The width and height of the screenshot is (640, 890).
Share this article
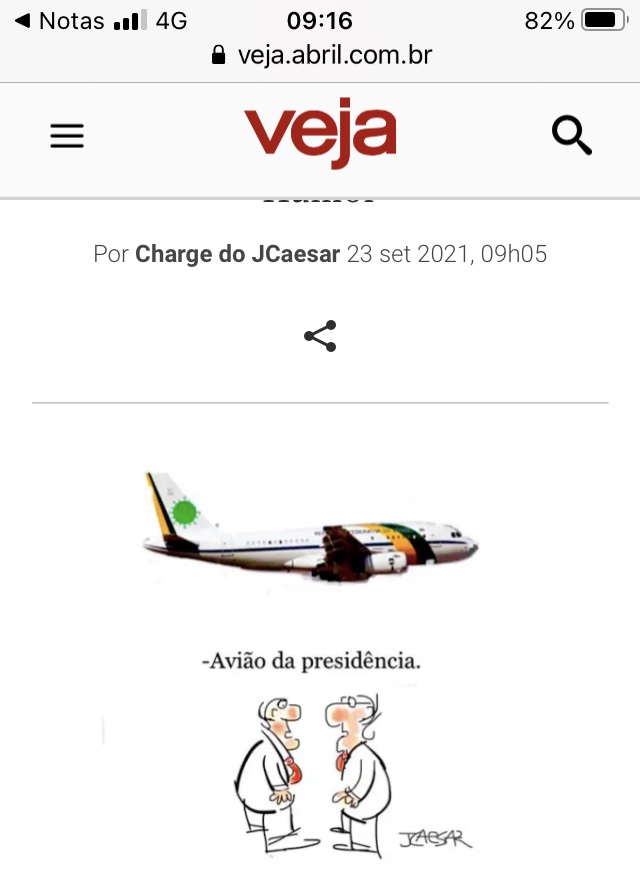[320, 336]
